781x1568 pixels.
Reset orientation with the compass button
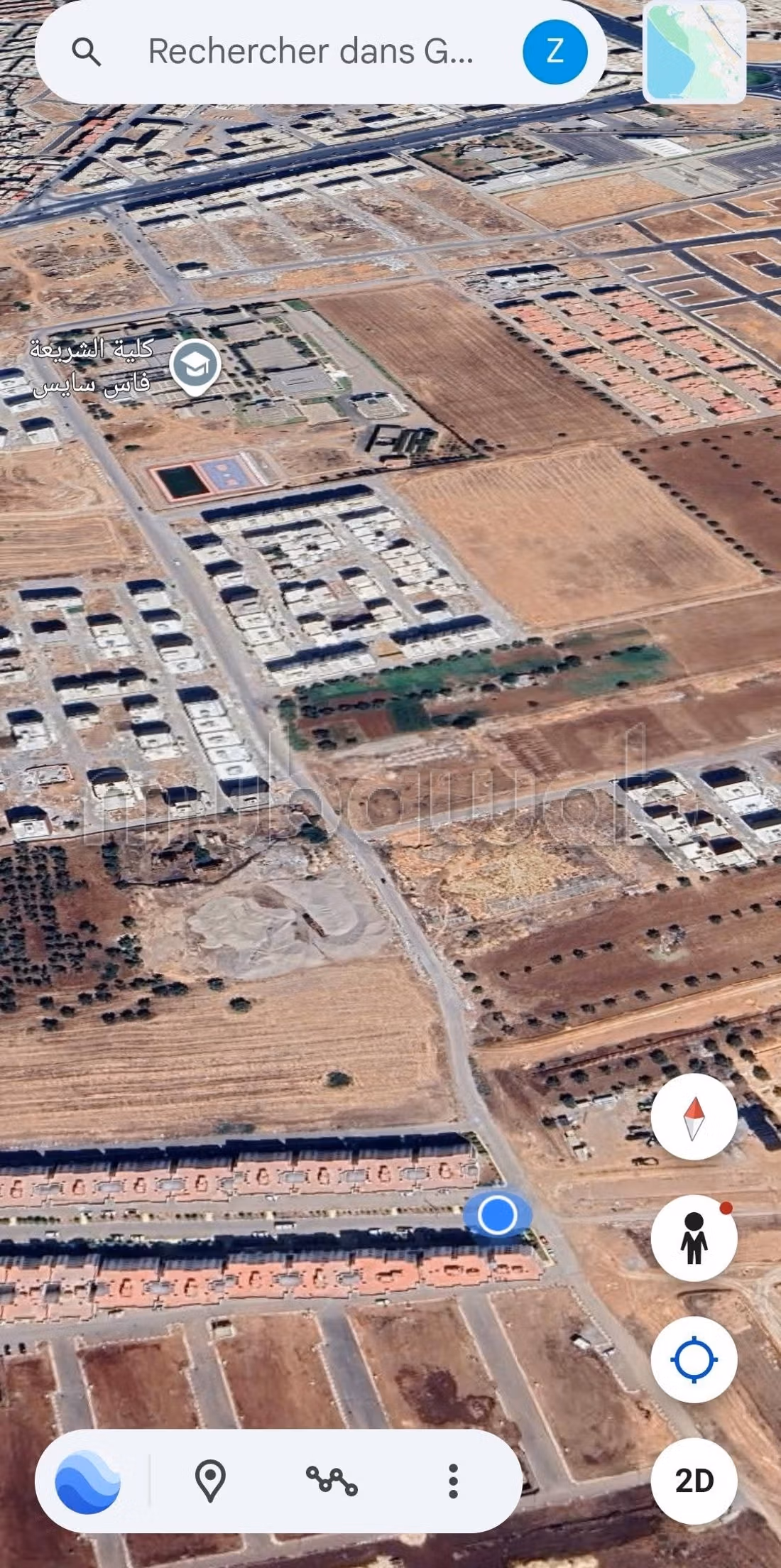[694, 1117]
